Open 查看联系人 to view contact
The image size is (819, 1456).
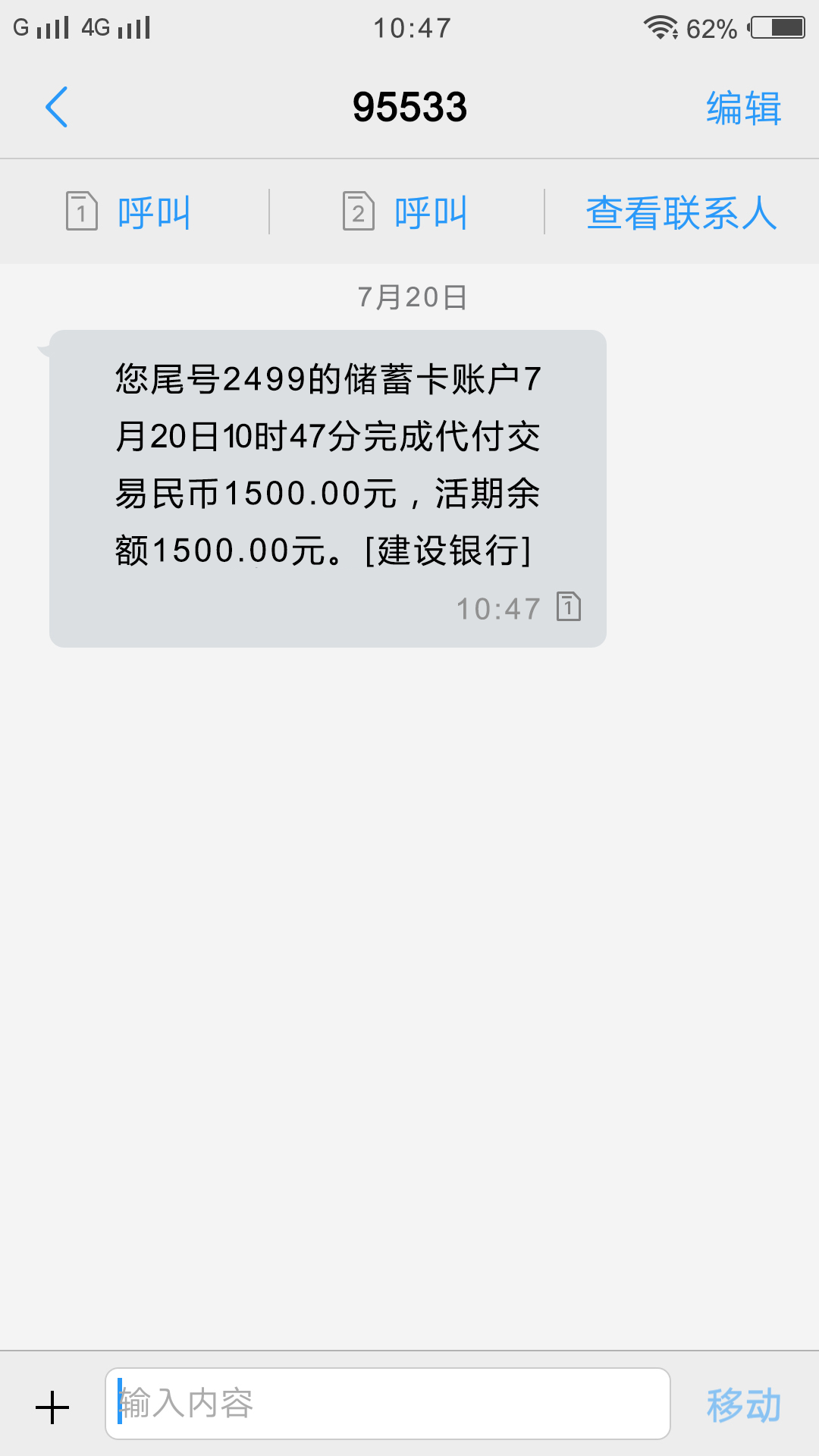pos(682,212)
